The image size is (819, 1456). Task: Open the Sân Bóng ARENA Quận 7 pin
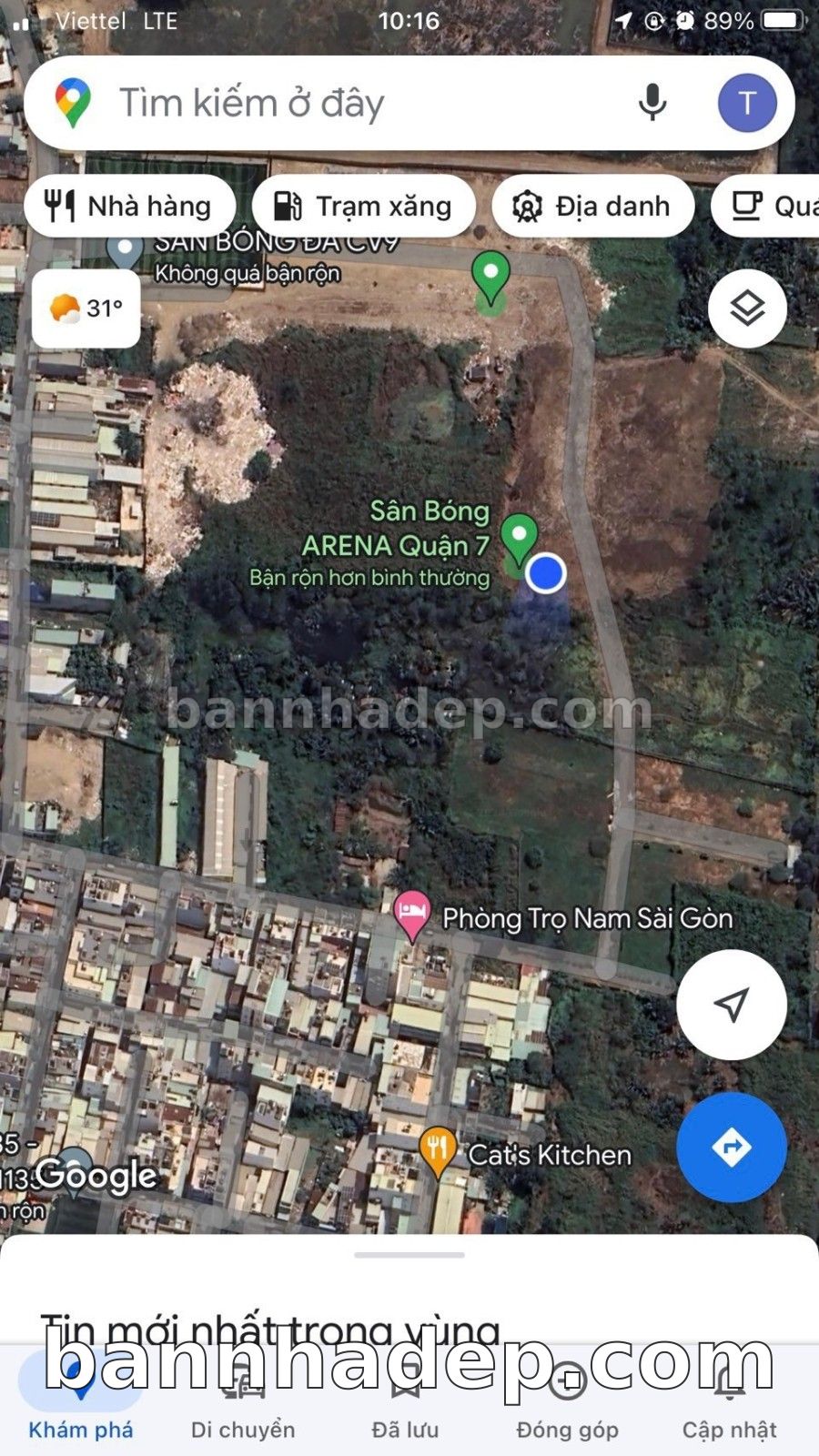(x=520, y=537)
